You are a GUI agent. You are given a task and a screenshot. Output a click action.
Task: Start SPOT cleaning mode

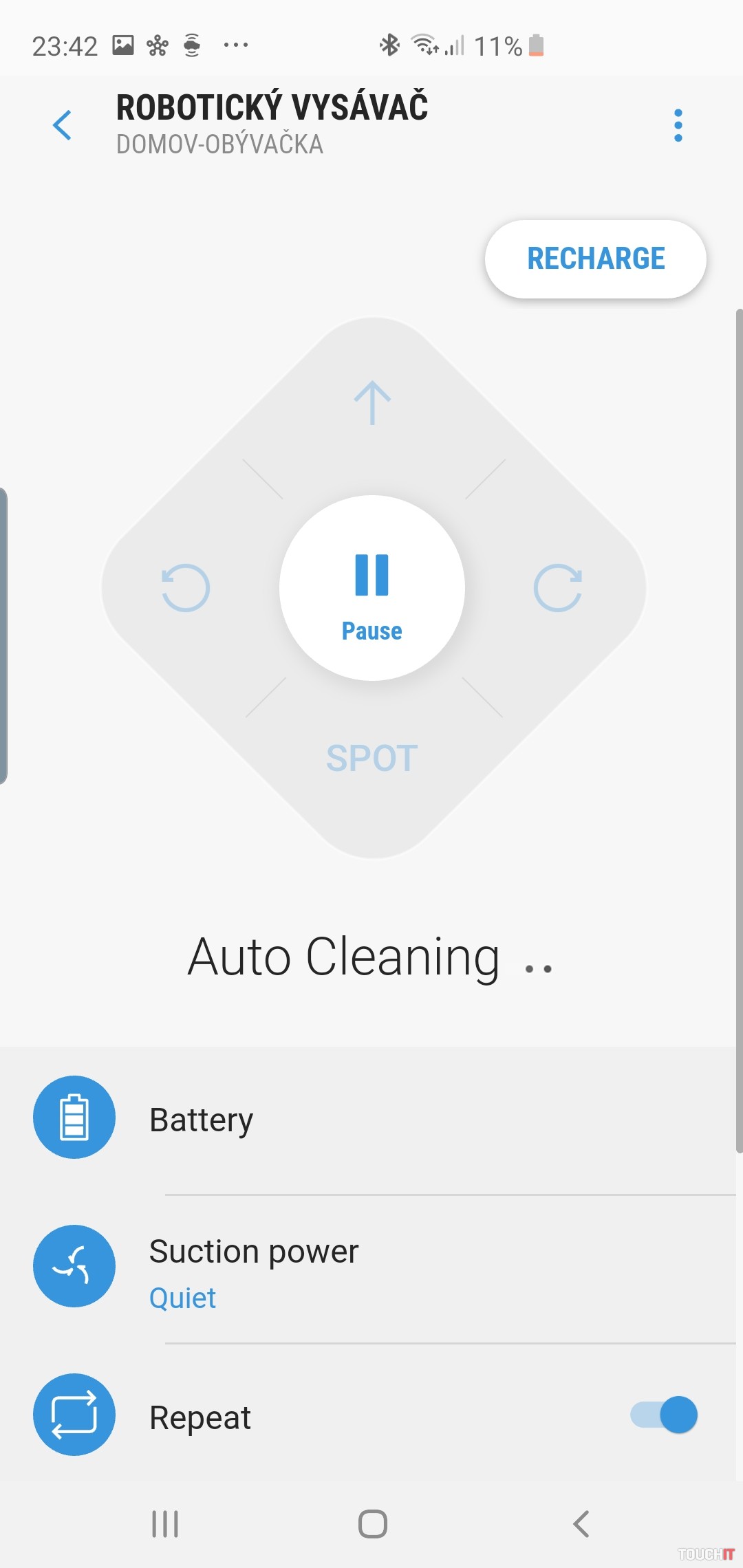click(x=372, y=759)
